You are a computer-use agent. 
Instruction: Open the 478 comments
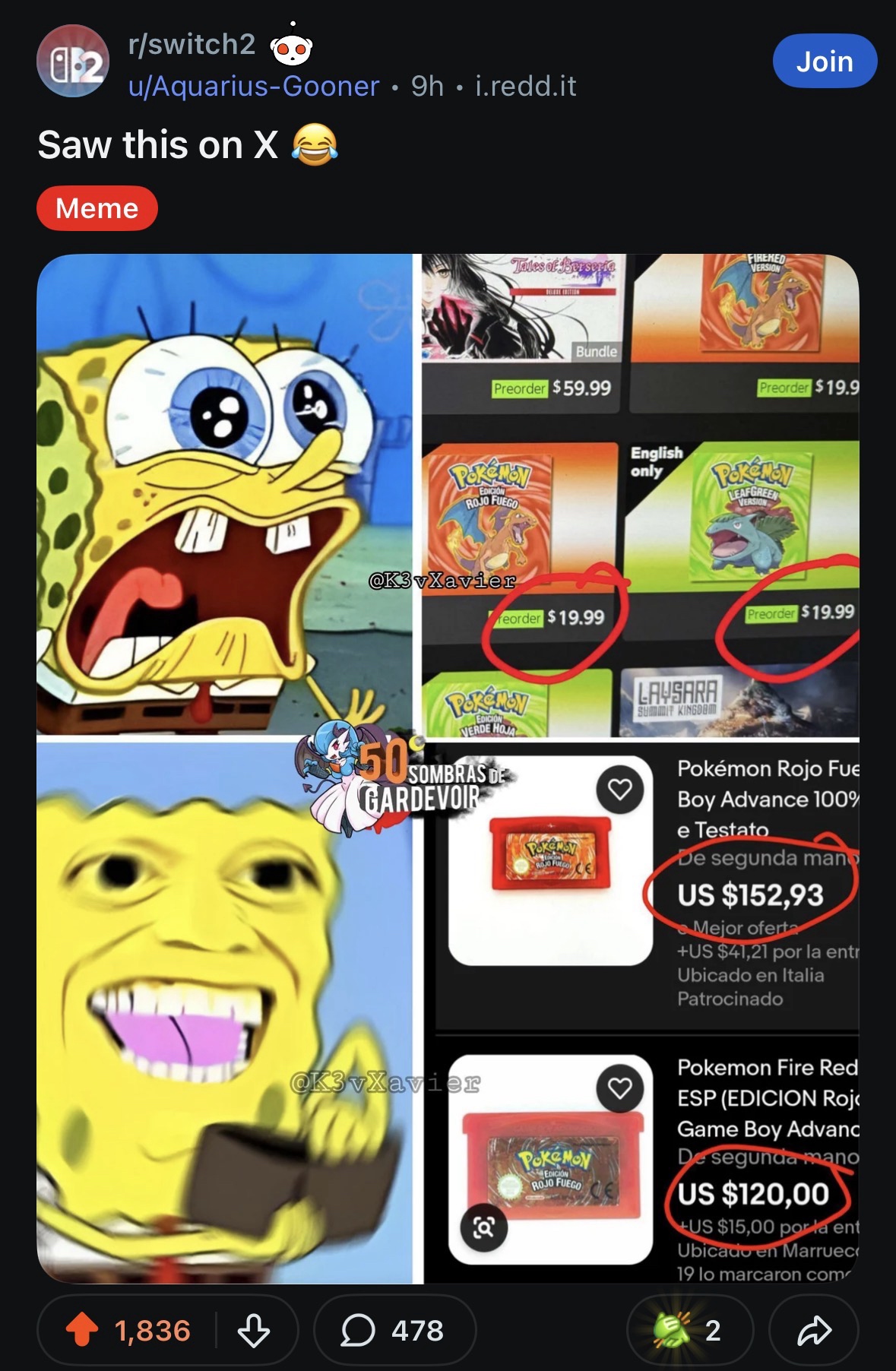coord(394,1330)
